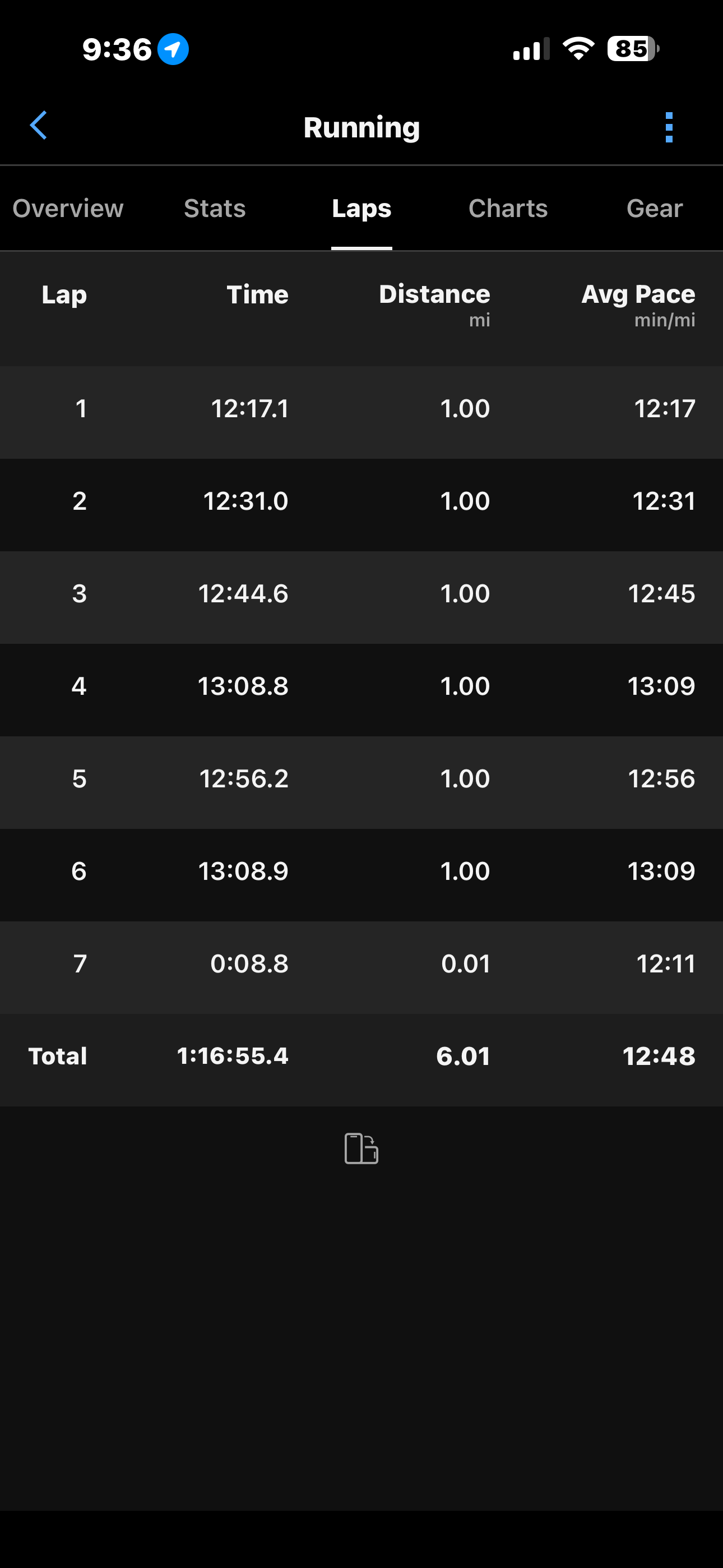Go back using the top-left arrow
Viewport: 723px width, 1568px height.
[39, 126]
